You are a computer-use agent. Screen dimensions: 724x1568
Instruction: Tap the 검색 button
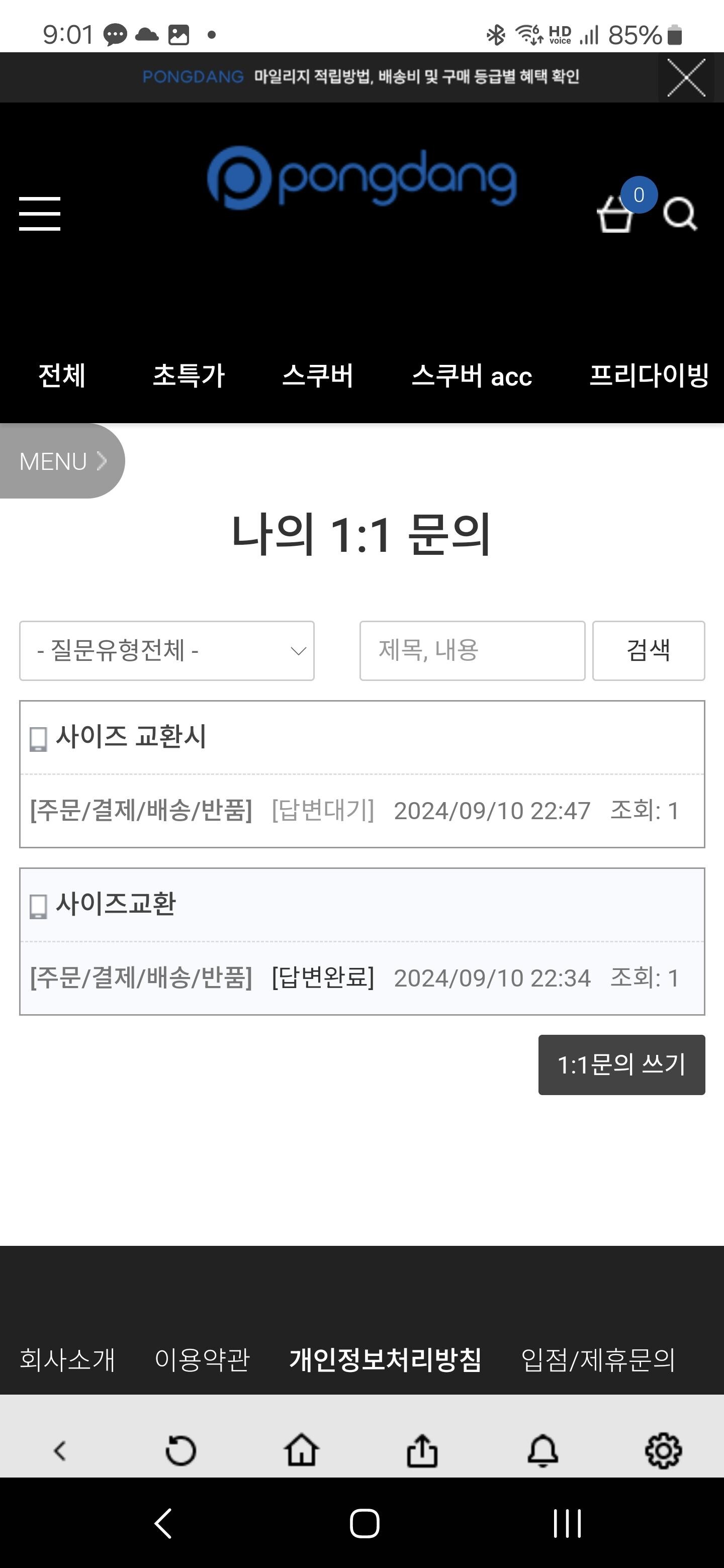(x=648, y=651)
